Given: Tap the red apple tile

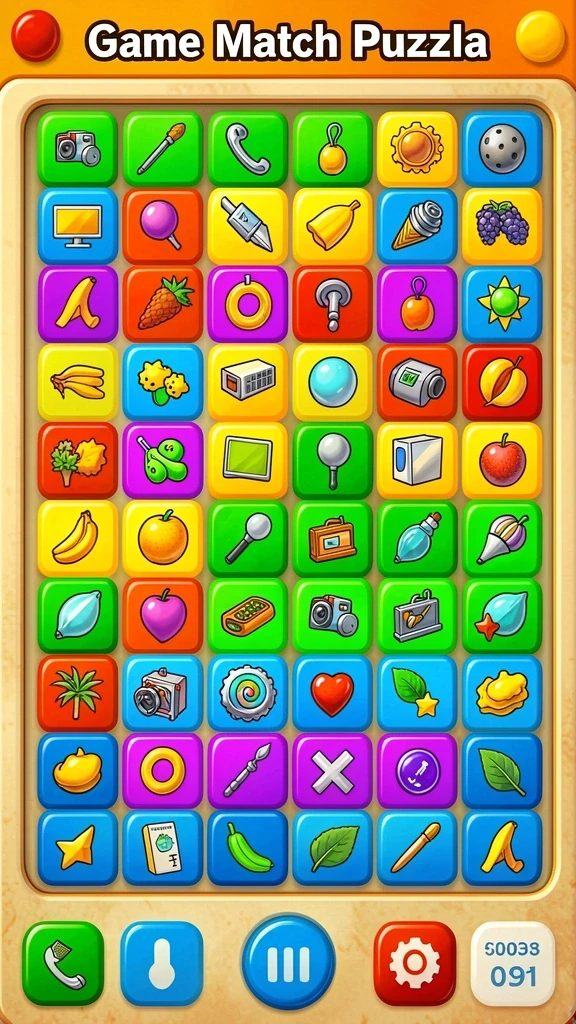Looking at the screenshot, I should (502, 460).
